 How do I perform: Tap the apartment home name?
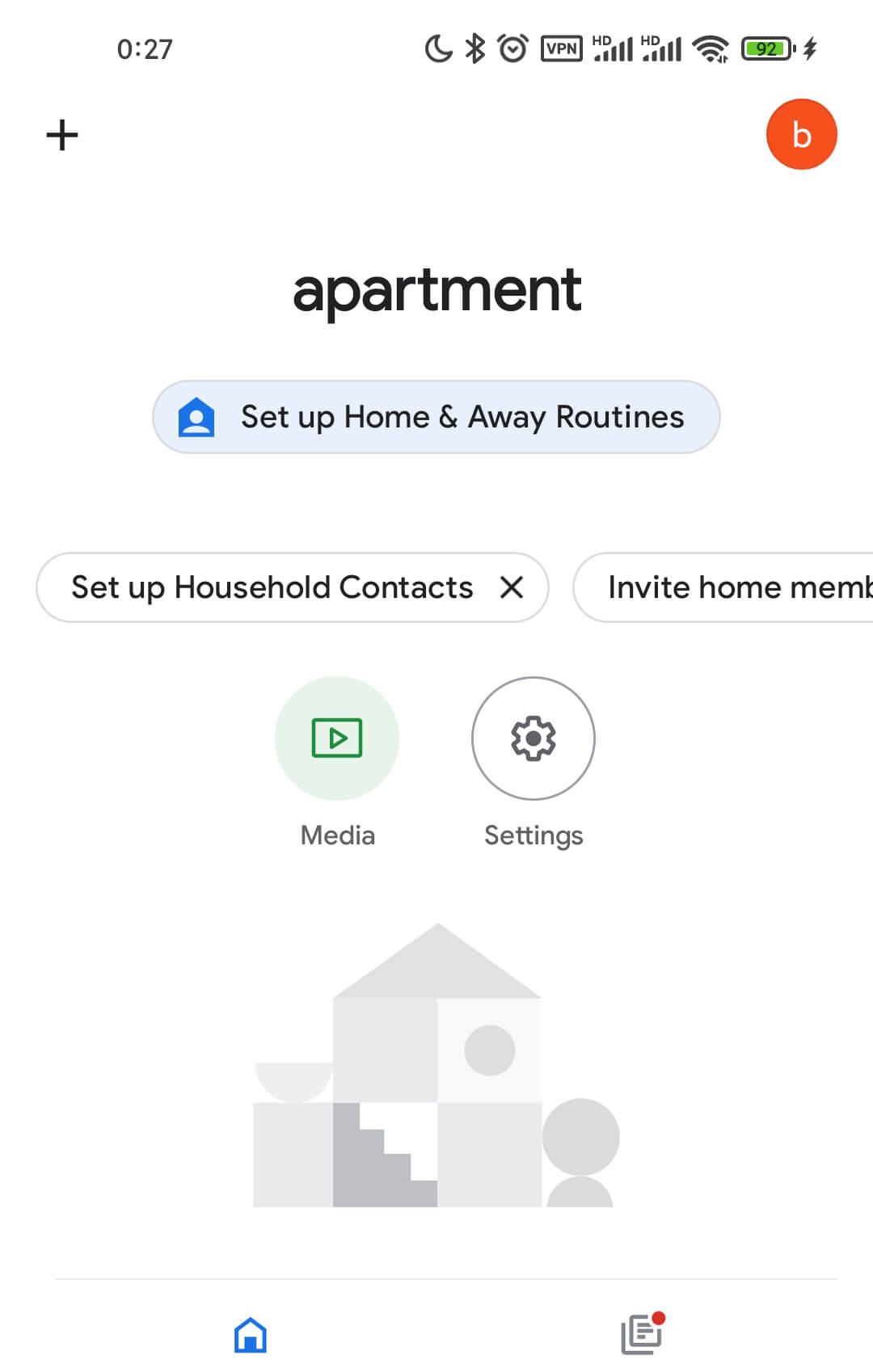[436, 291]
